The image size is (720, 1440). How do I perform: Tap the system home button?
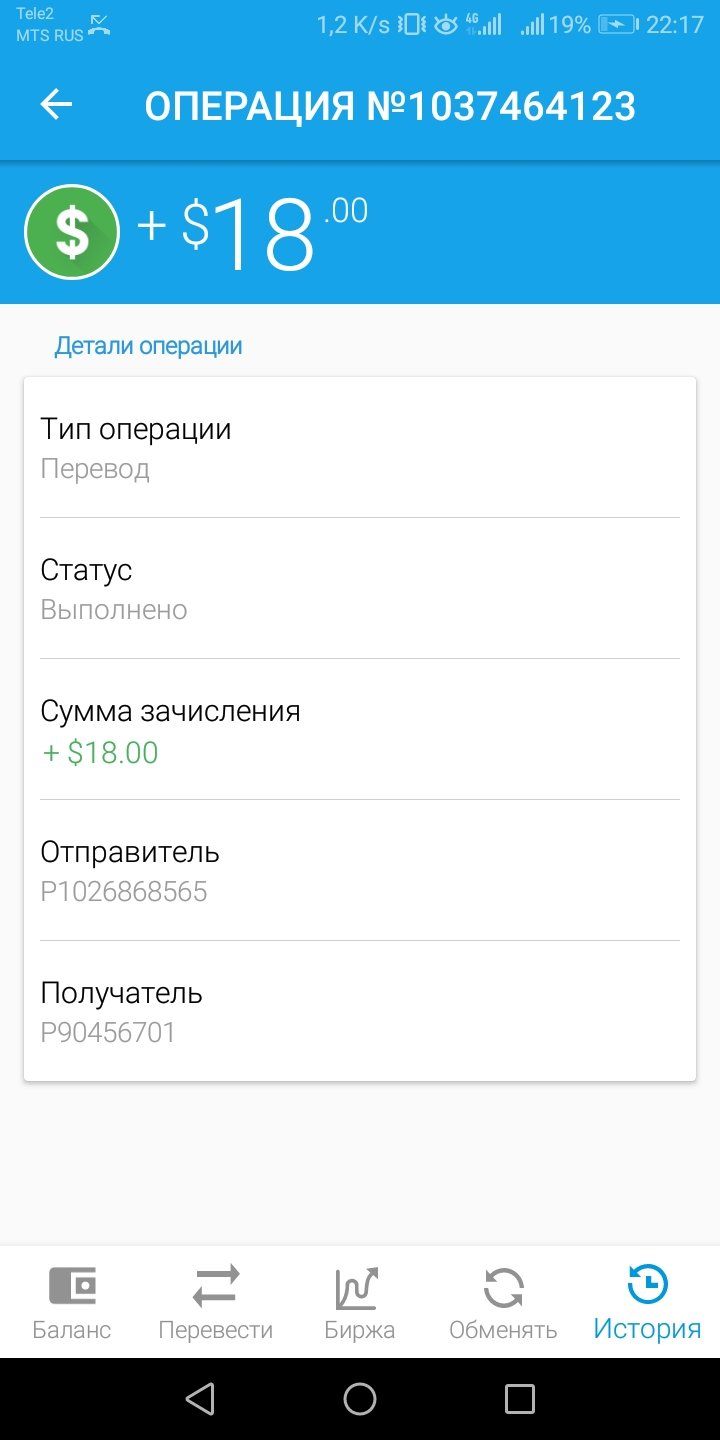pos(360,1399)
